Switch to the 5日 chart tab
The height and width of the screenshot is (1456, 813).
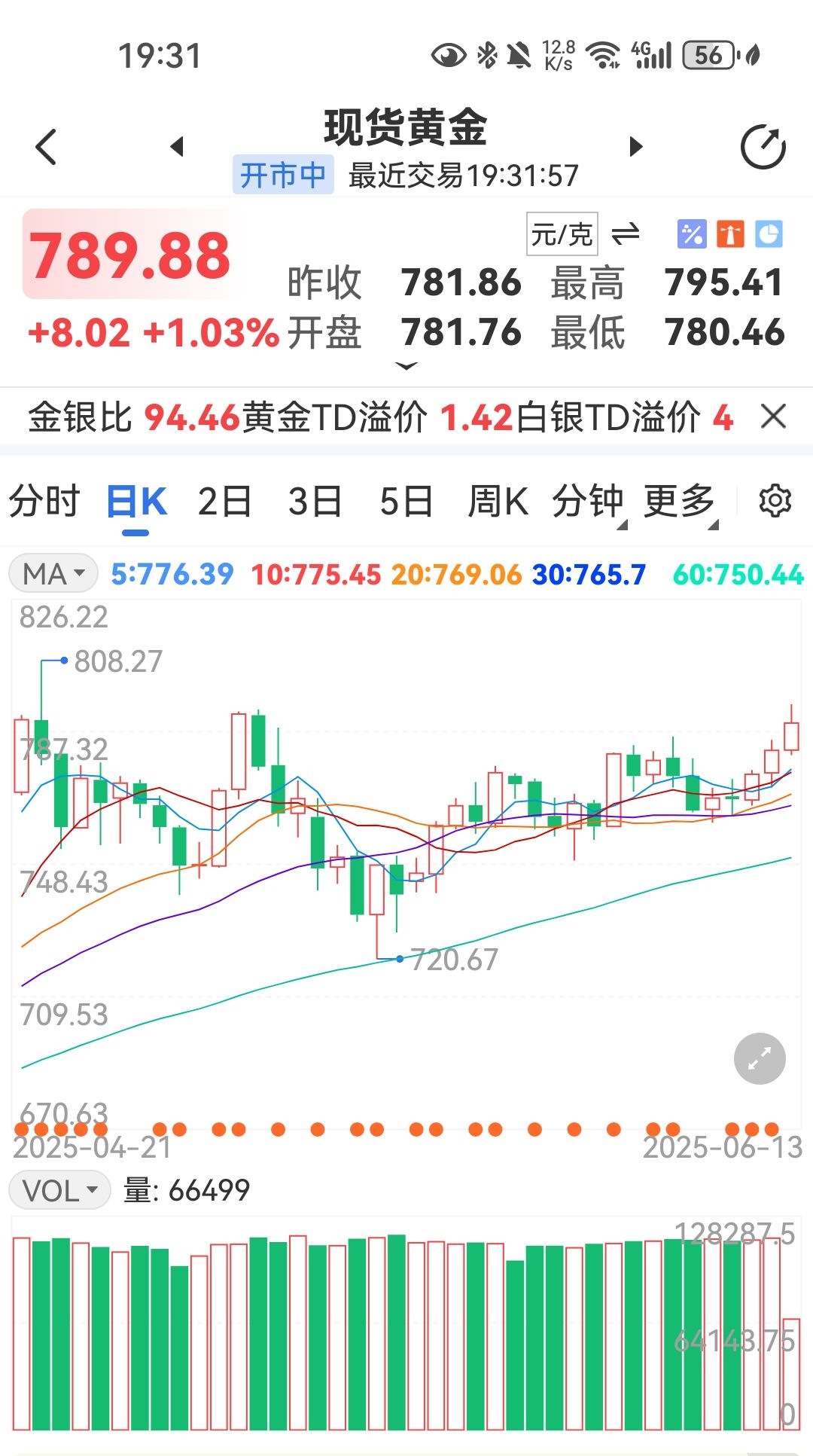tap(406, 502)
